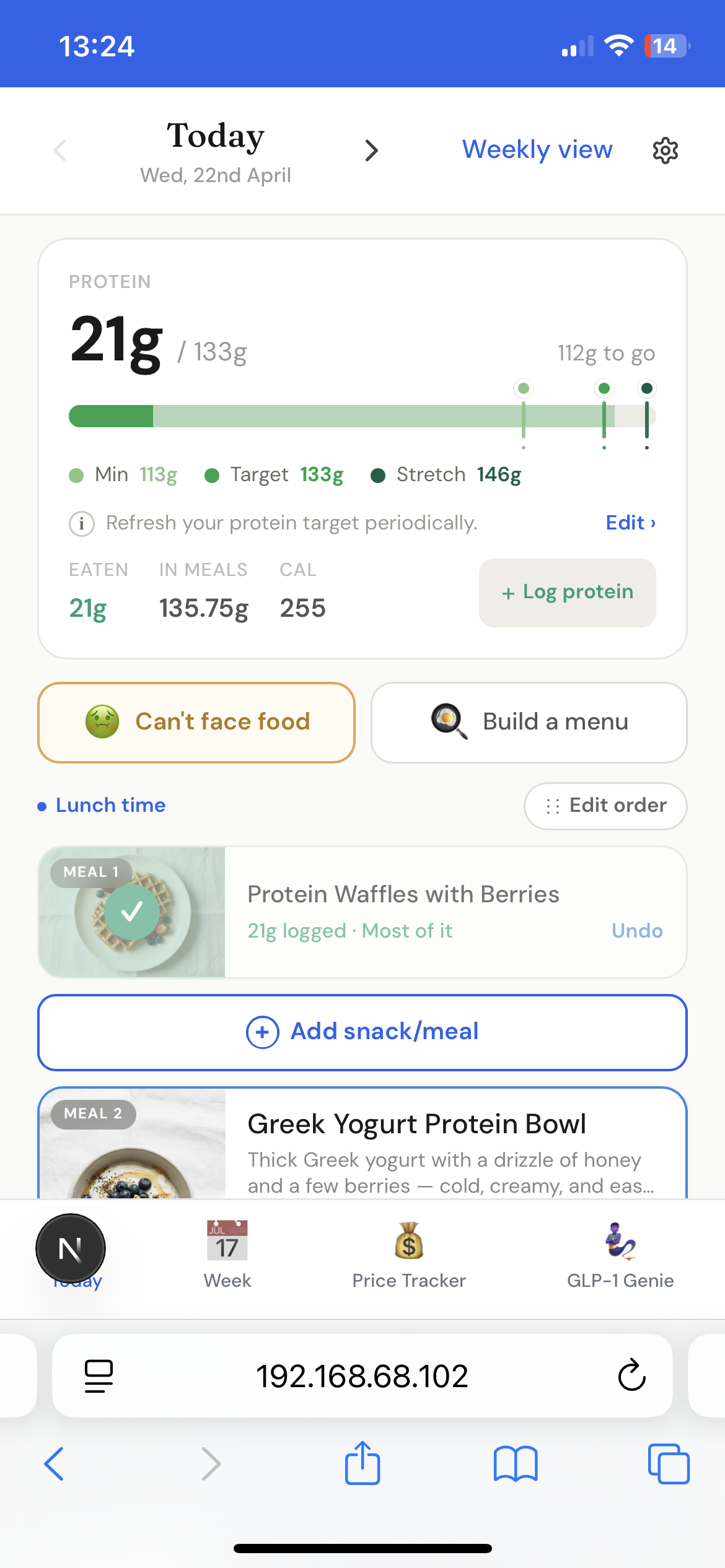Tap the info circle next to protein target tip
Viewport: 725px width, 1568px height.
click(81, 523)
